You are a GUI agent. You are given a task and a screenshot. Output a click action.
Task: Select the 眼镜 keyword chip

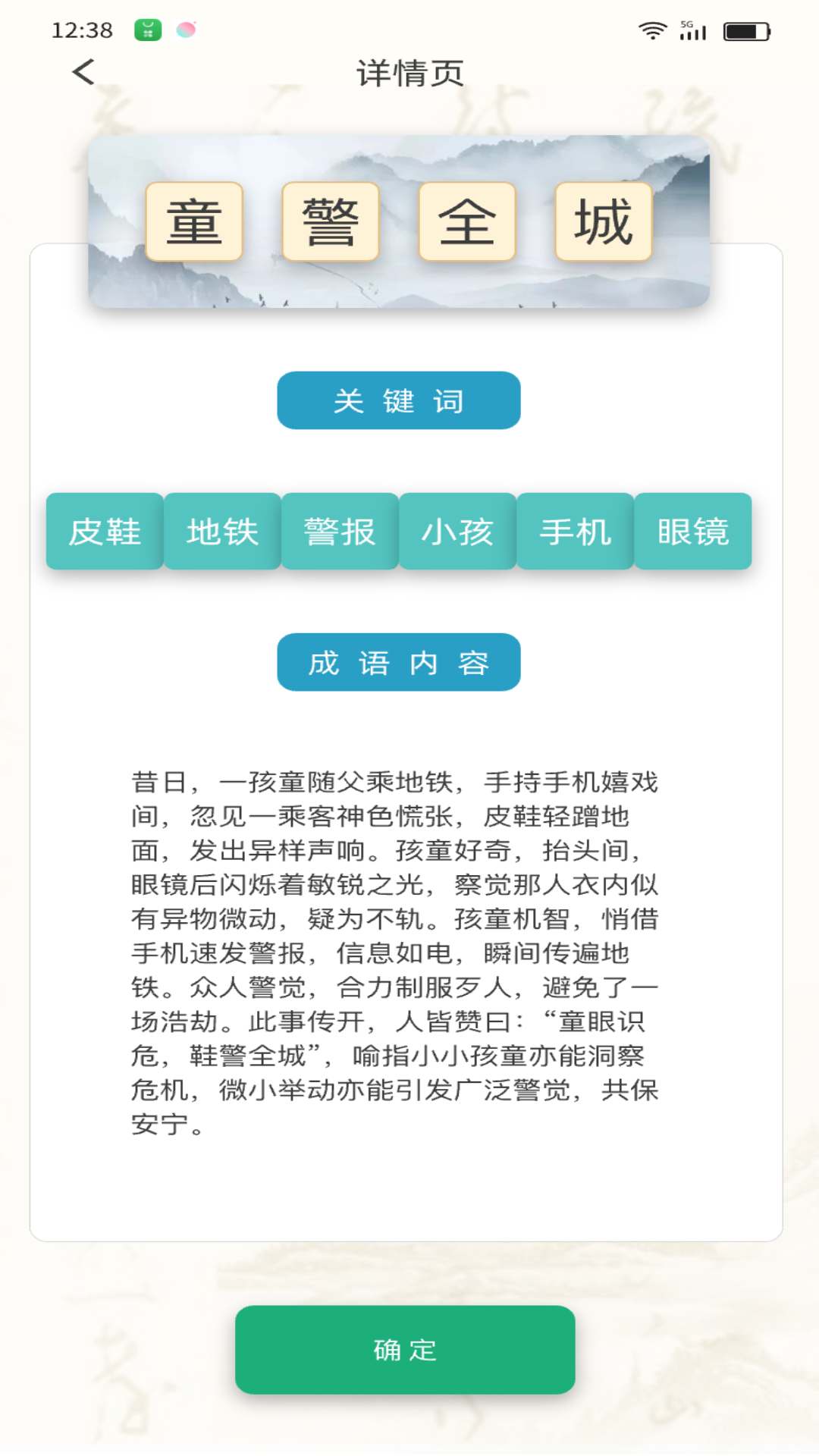tap(693, 532)
